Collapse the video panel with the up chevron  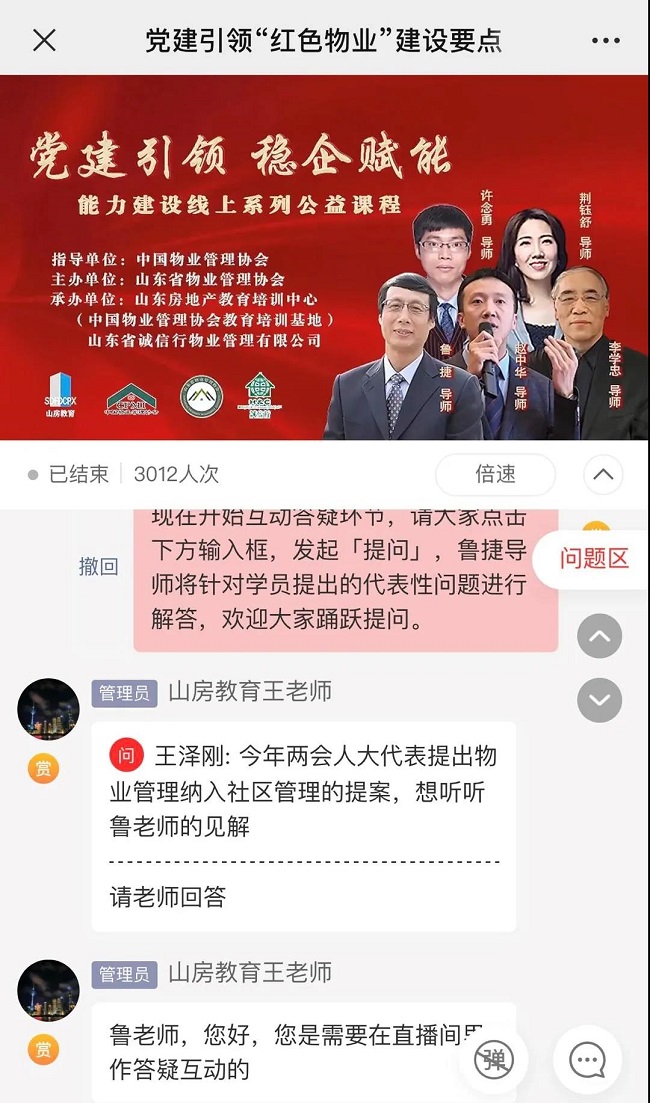click(603, 474)
